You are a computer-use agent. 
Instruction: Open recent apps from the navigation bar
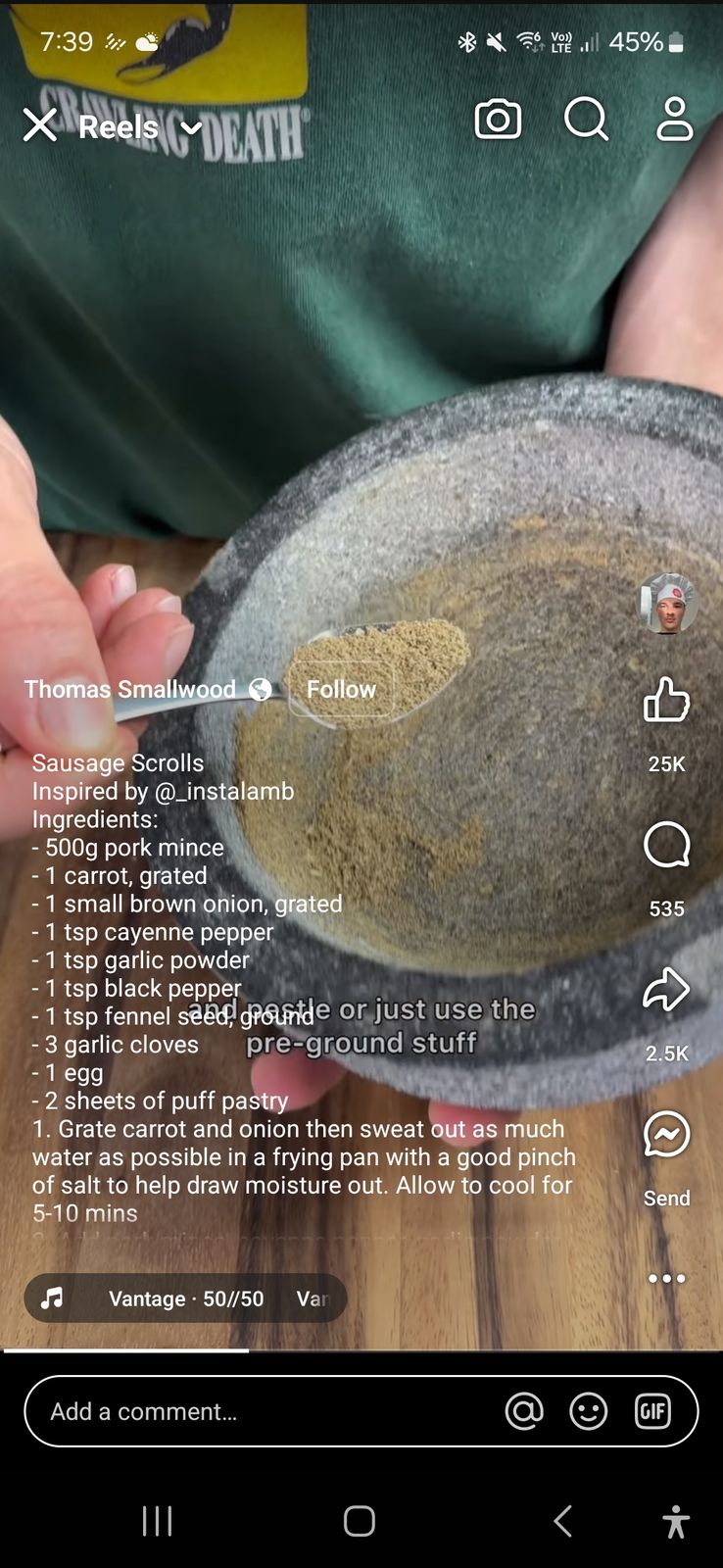157,1521
